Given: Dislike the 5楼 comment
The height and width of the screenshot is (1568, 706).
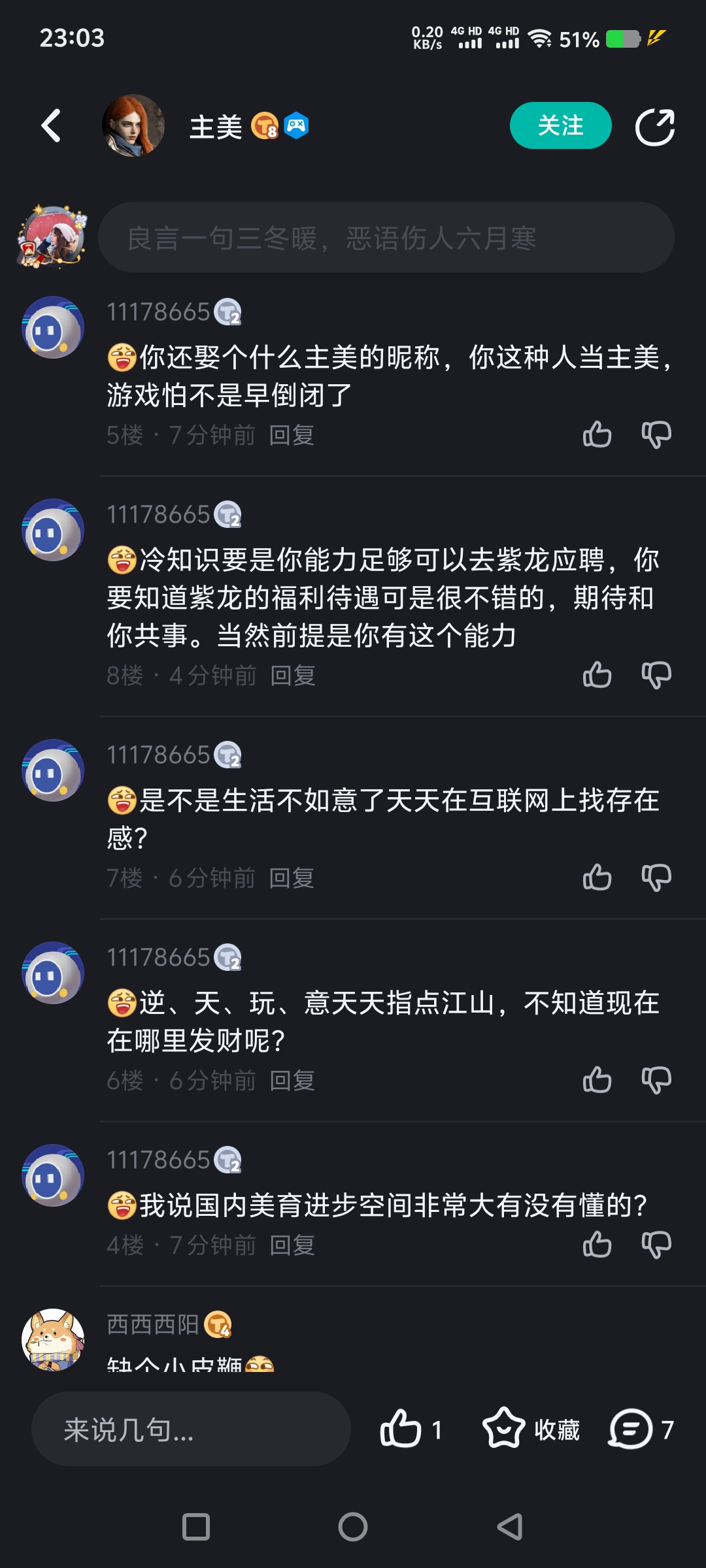Looking at the screenshot, I should [656, 434].
